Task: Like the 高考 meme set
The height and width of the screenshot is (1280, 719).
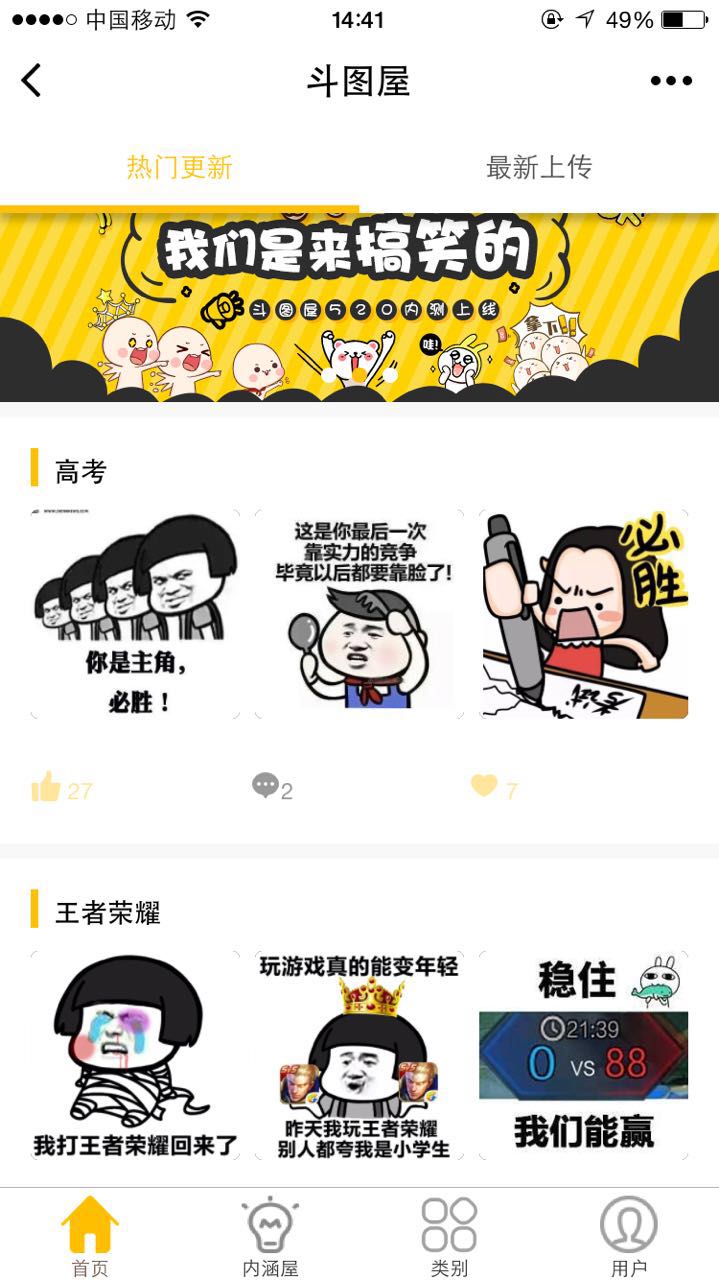Action: 61,789
